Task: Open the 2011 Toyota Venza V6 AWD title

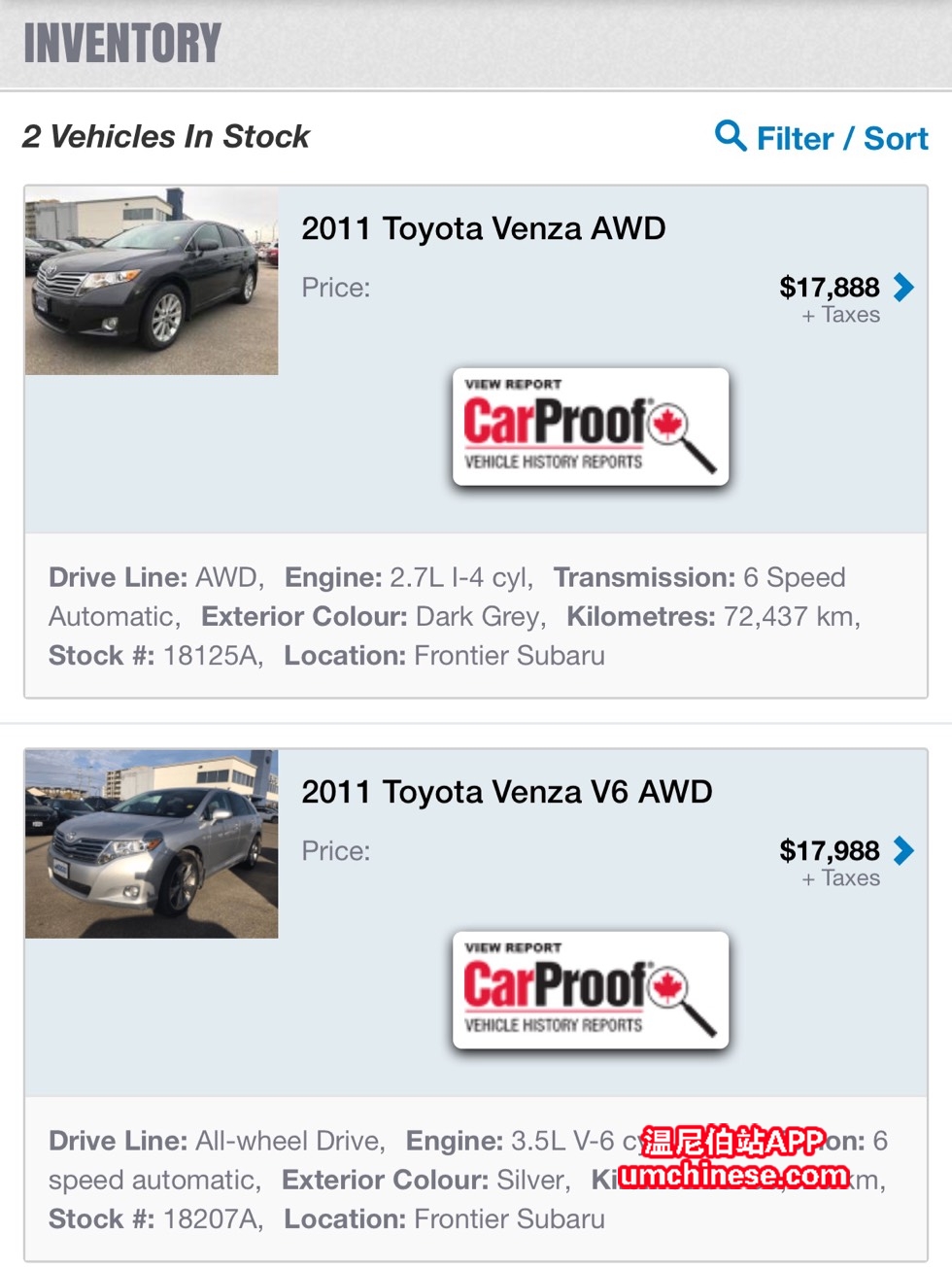Action: point(506,793)
